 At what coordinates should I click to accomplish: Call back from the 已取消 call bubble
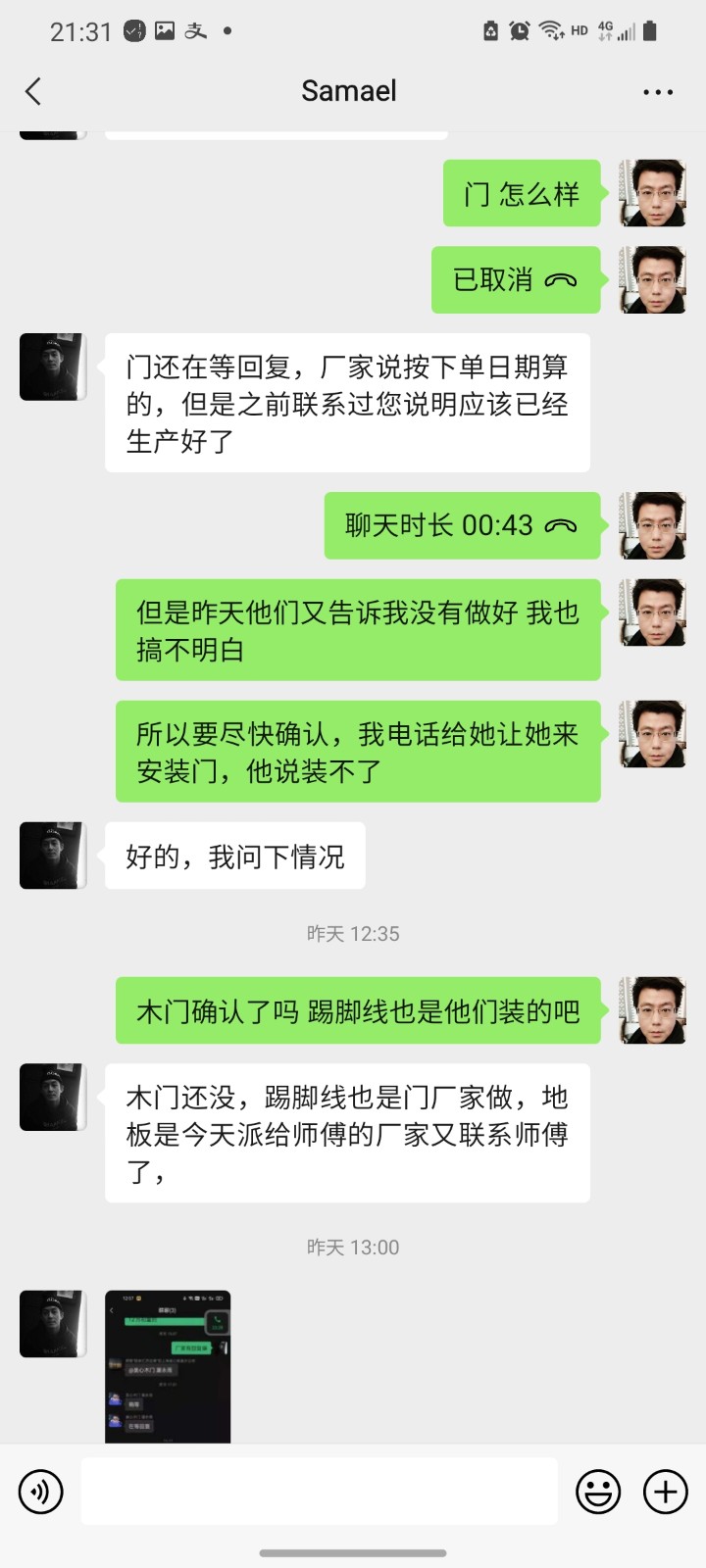516,280
